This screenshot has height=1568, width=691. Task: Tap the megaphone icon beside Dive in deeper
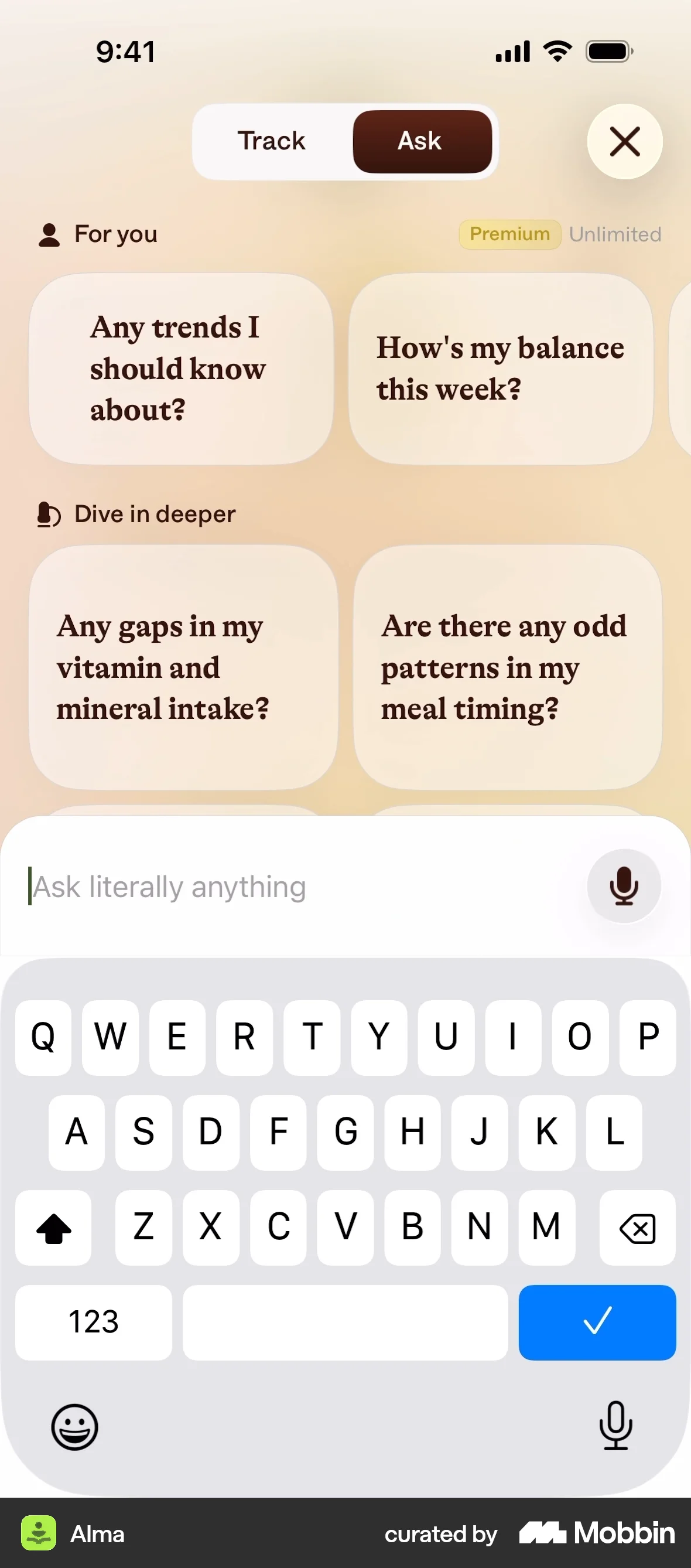[48, 514]
